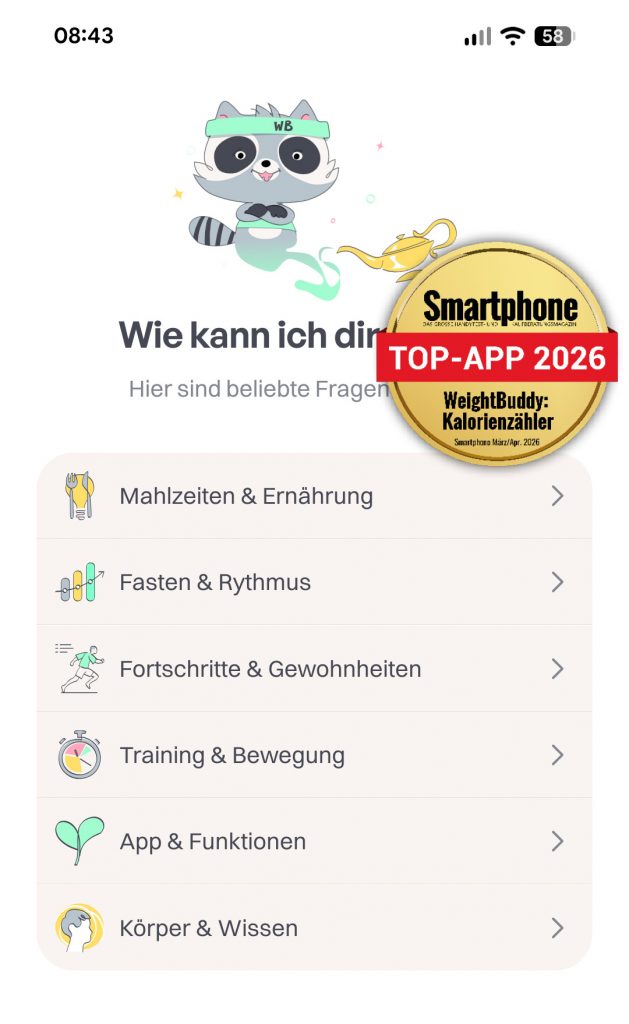Select the Fasten & Rythmus row
629x1024 pixels.
[x=314, y=582]
